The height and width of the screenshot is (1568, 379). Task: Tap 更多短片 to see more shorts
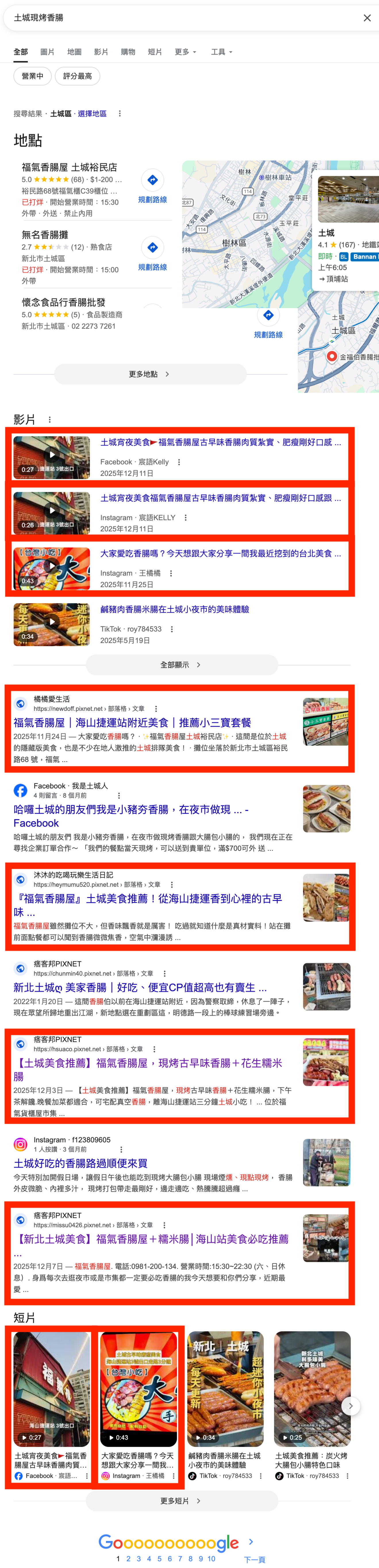pos(181,1501)
